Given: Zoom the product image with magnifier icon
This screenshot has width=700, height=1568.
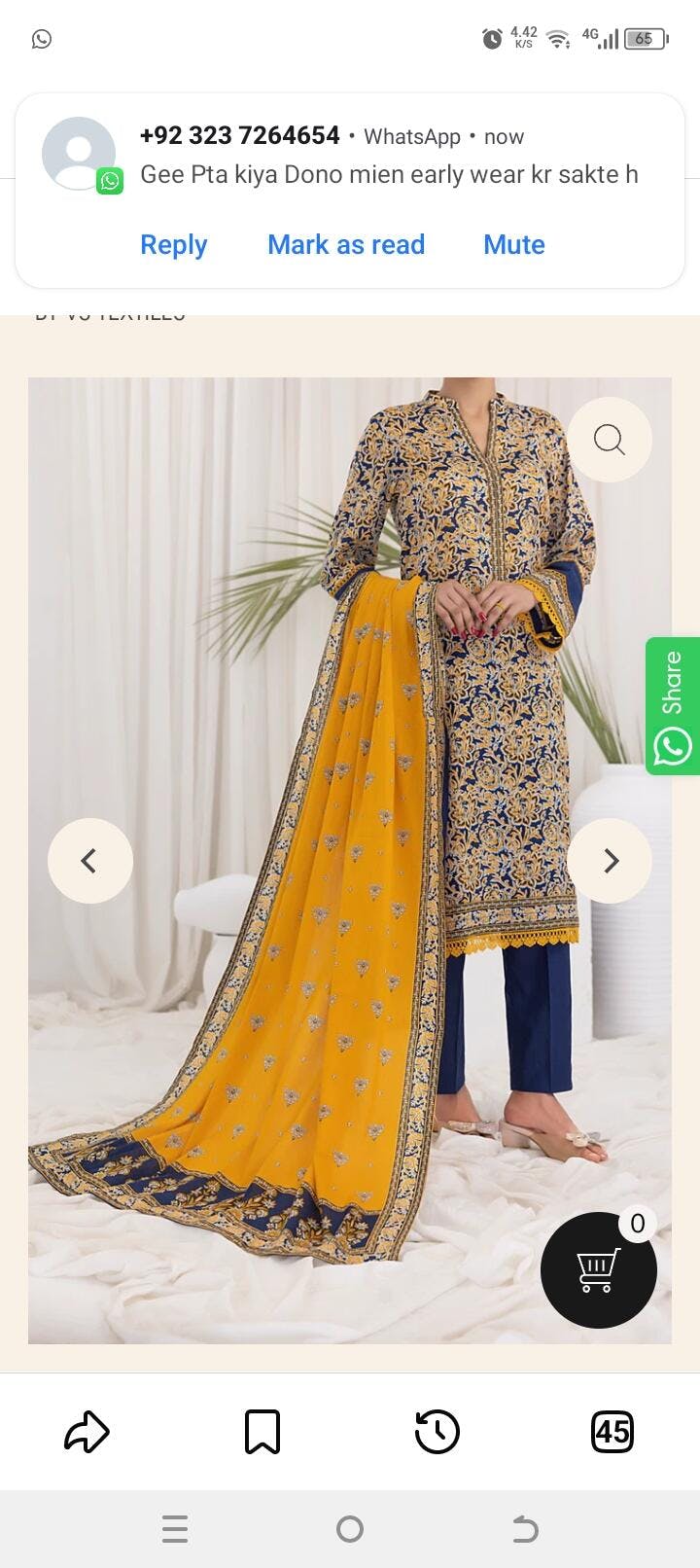Looking at the screenshot, I should pyautogui.click(x=610, y=440).
